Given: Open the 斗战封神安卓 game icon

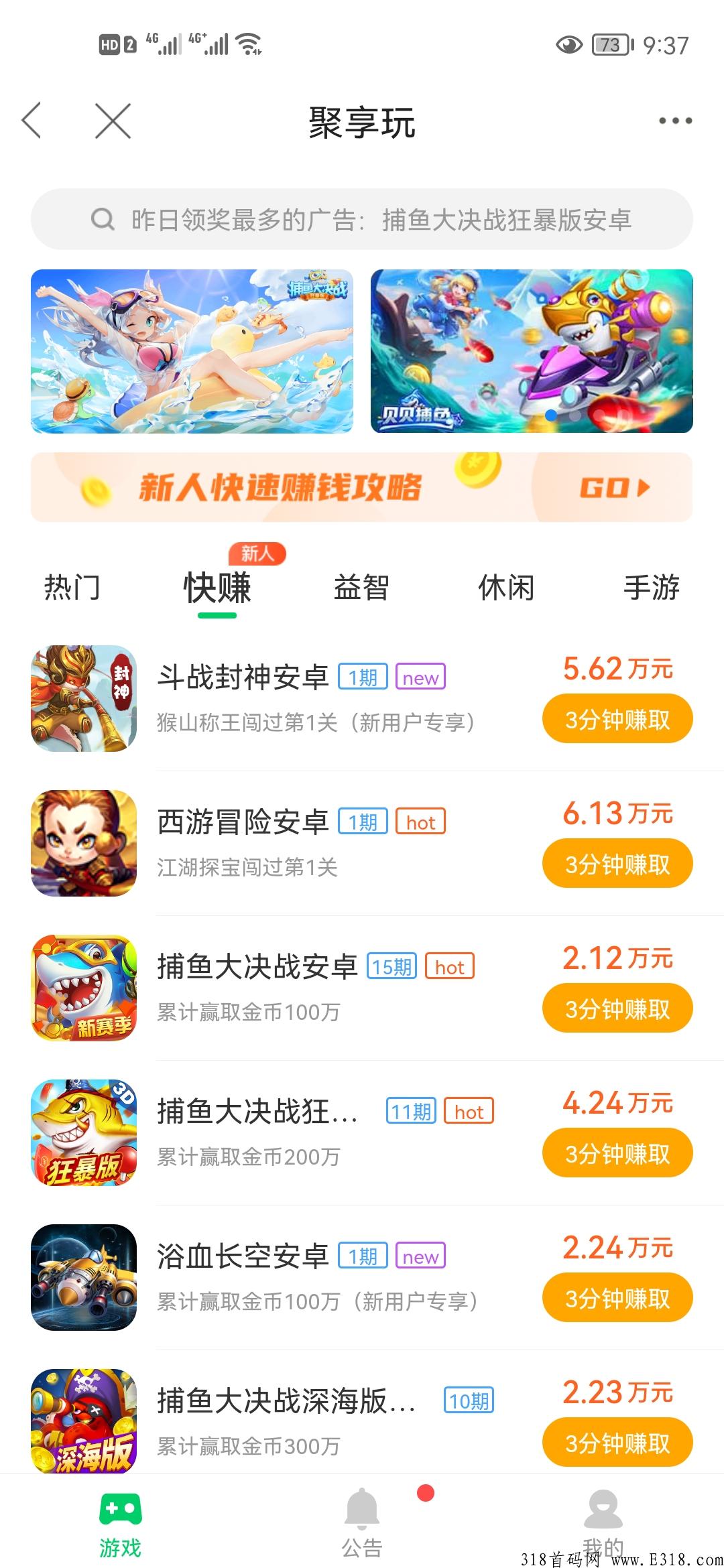Looking at the screenshot, I should [83, 697].
